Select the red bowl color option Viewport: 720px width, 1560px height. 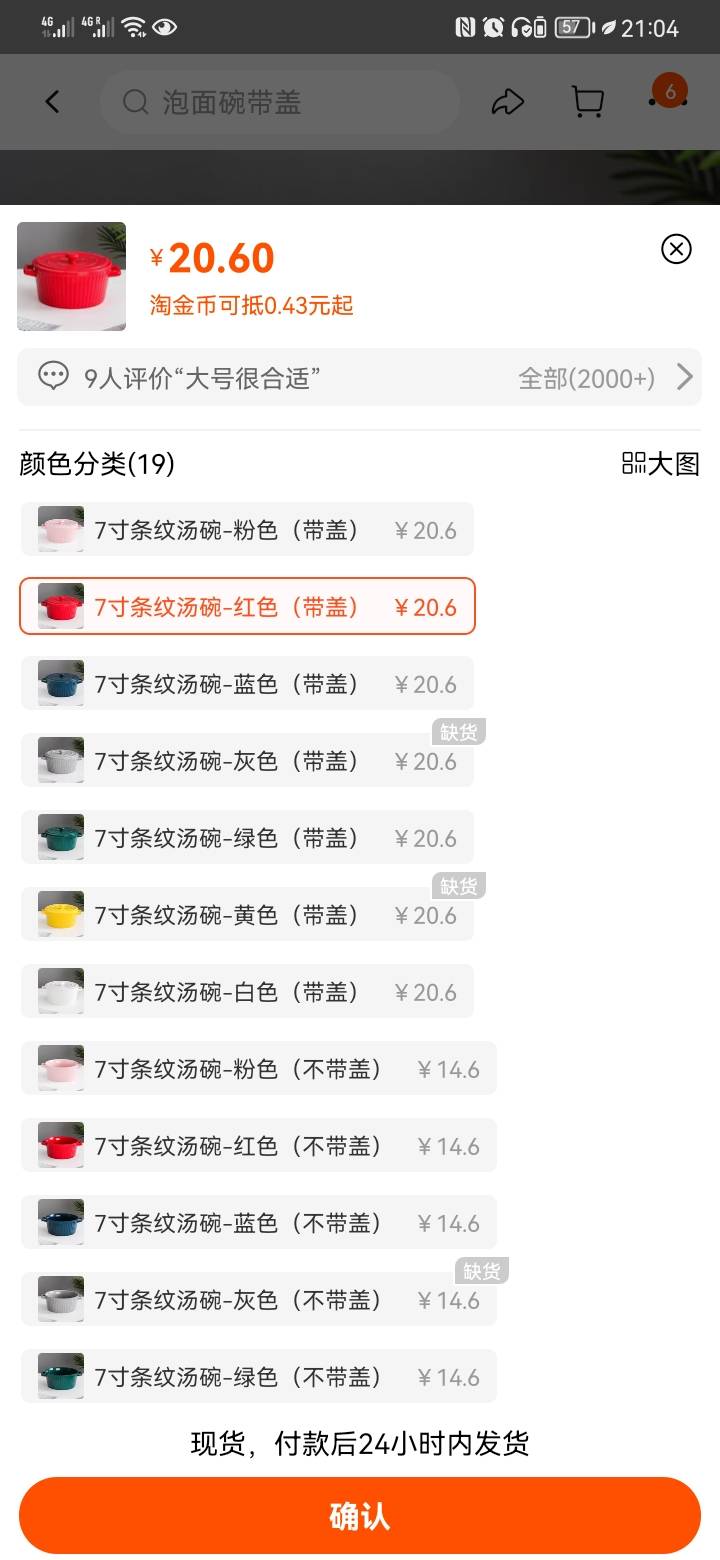247,606
